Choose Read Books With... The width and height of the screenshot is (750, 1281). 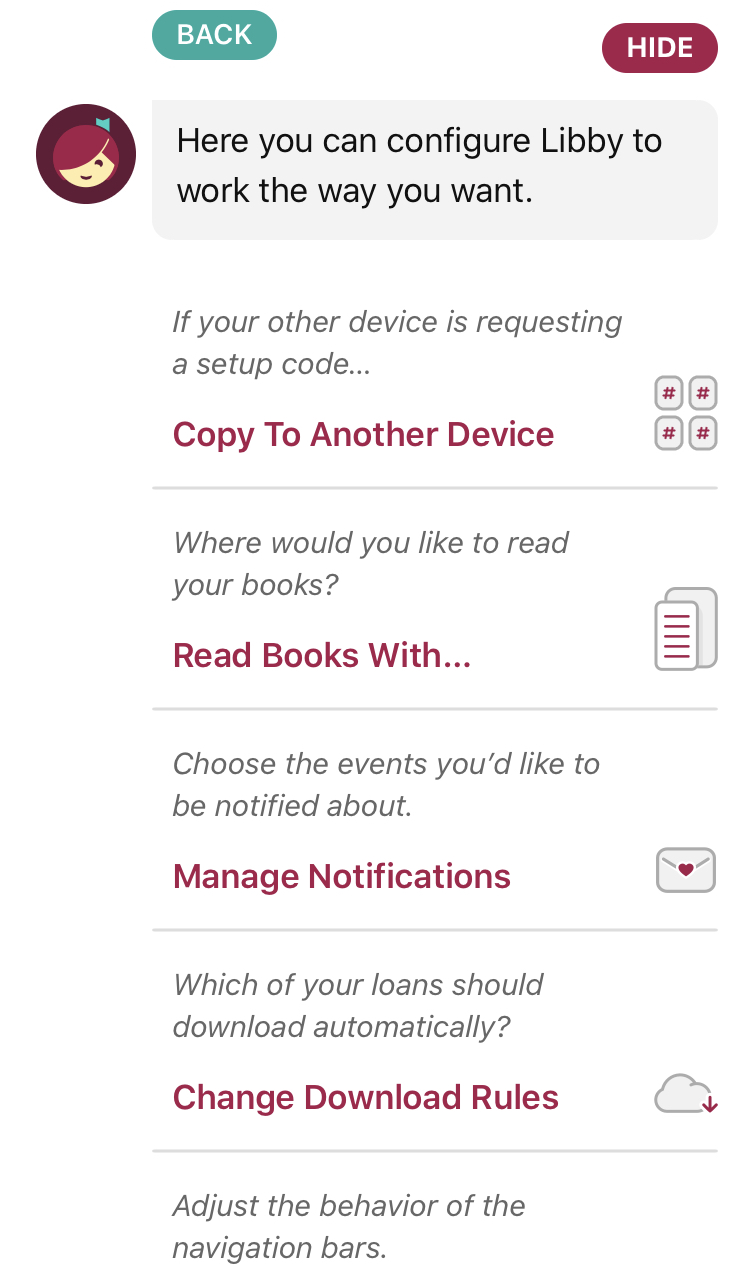pyautogui.click(x=322, y=656)
